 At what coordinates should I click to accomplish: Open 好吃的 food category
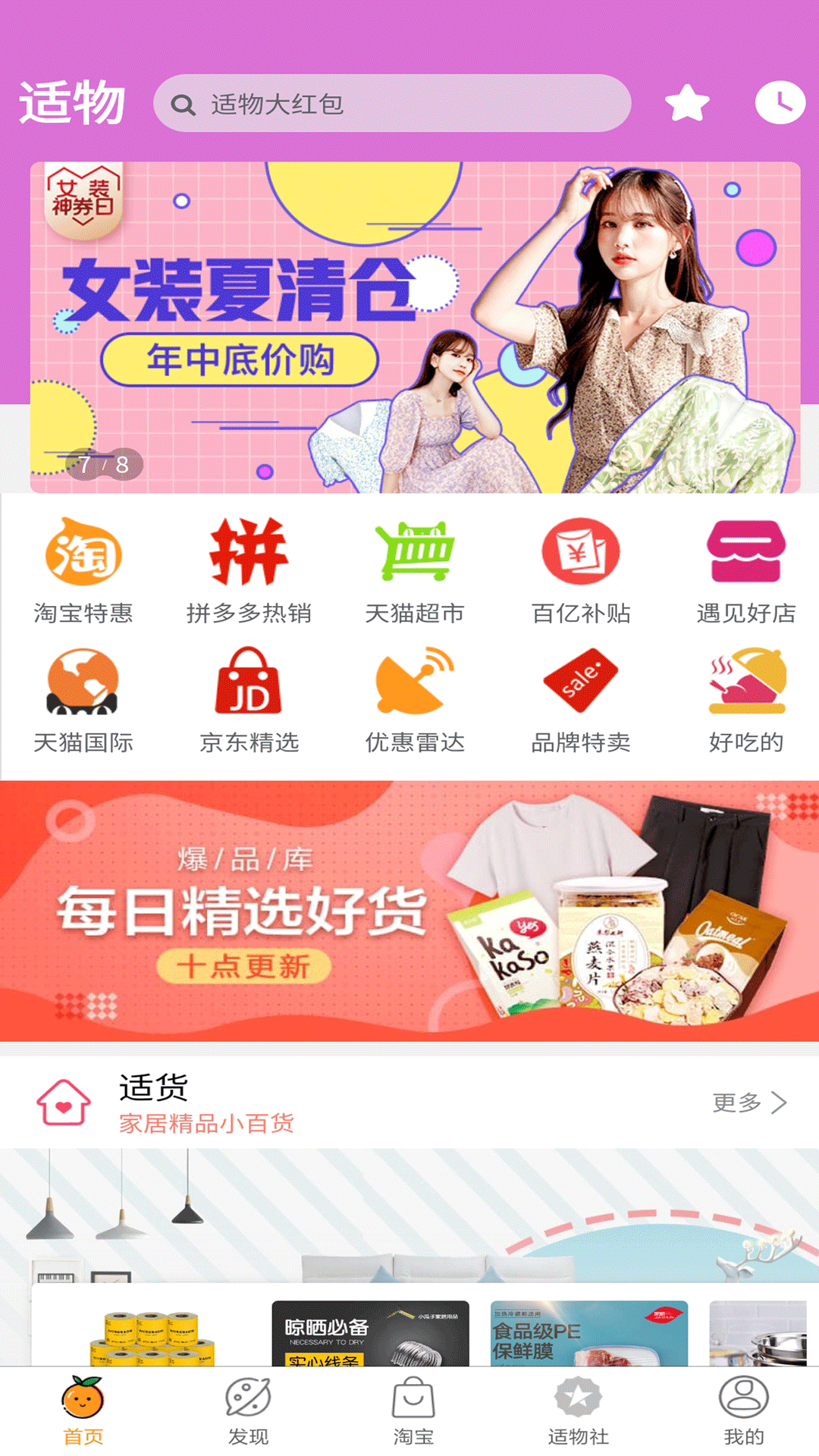[x=746, y=699]
